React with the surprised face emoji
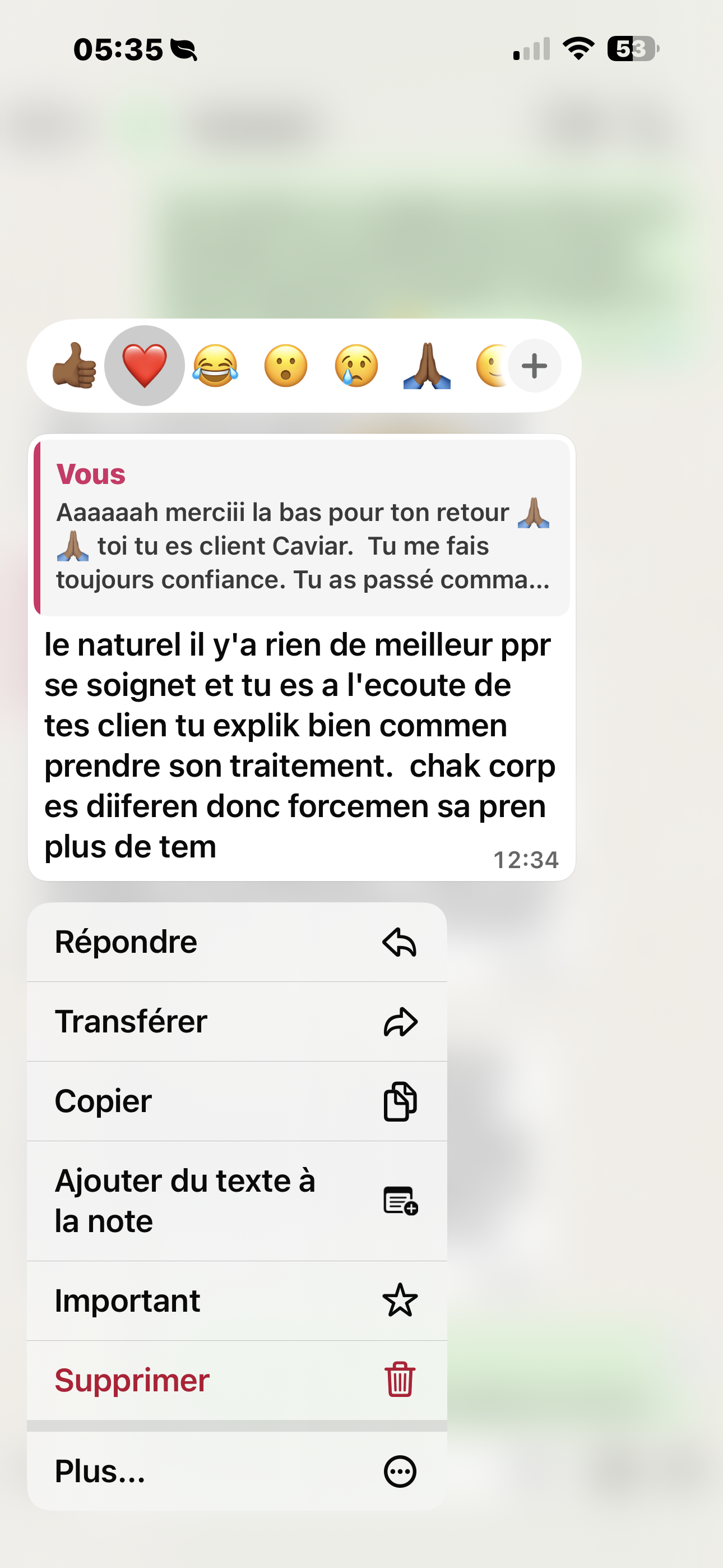 [286, 366]
